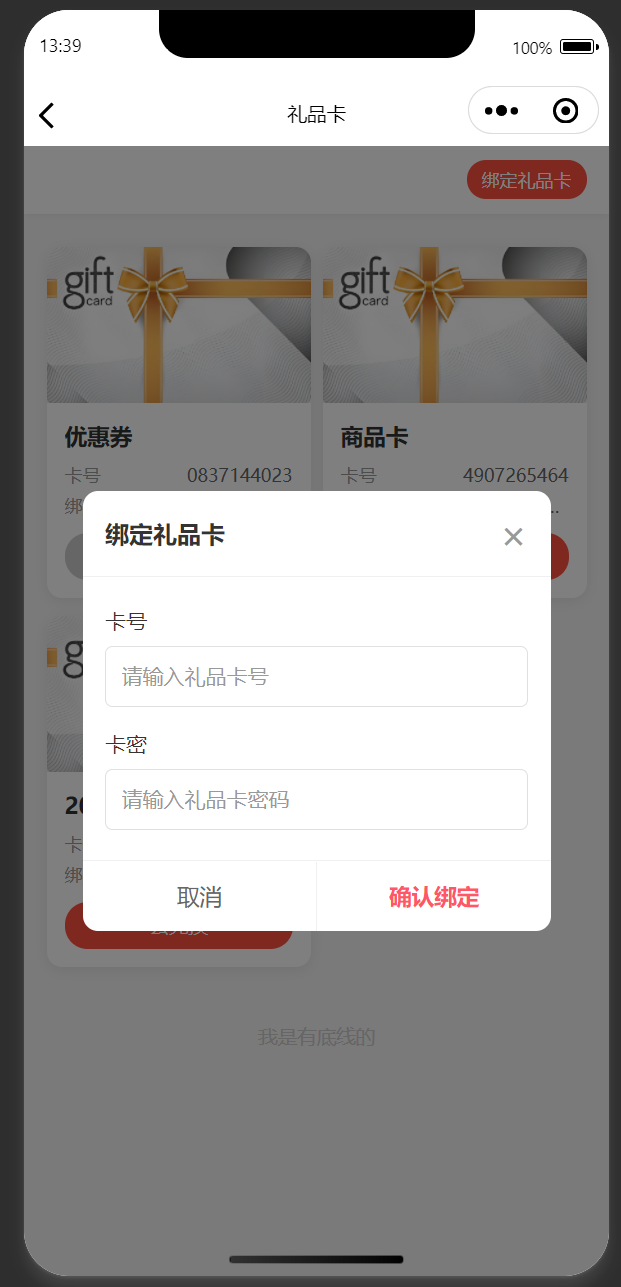
Task: Go back with the header arrow
Action: click(46, 115)
